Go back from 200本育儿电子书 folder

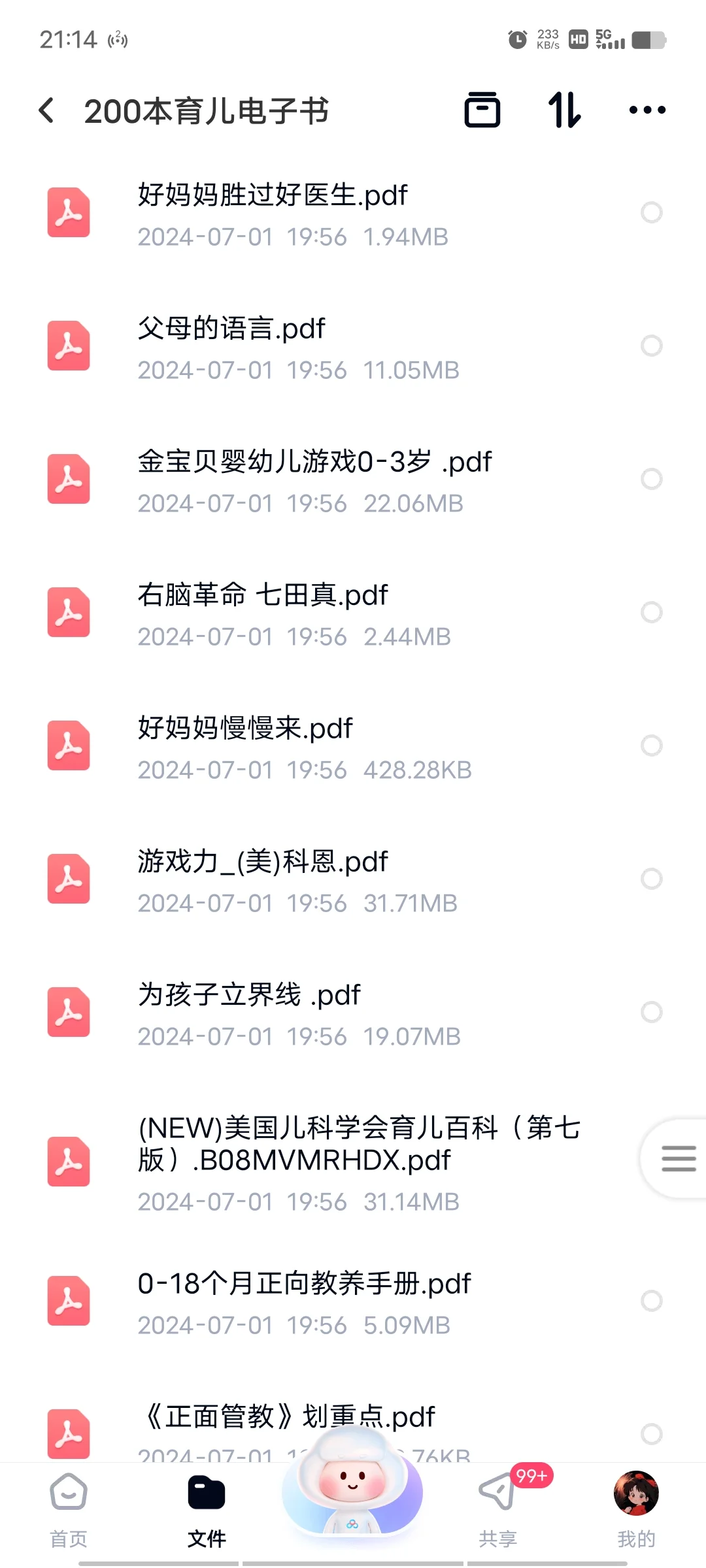[x=46, y=110]
